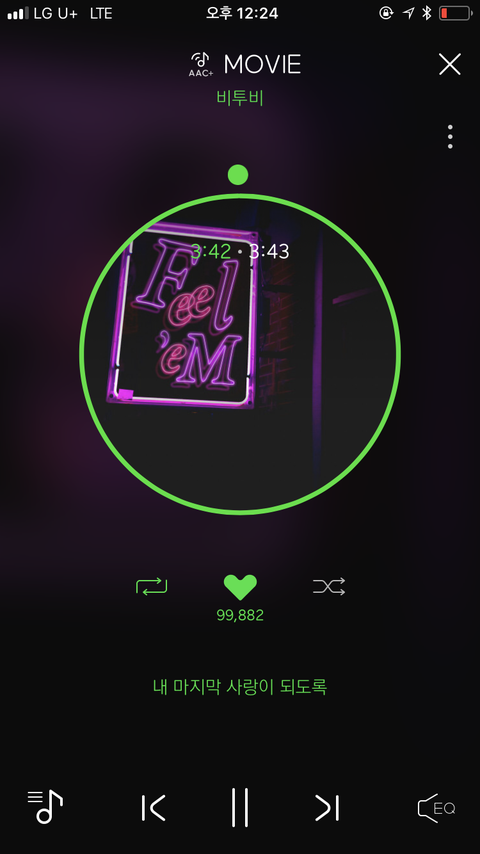480x854 pixels.
Task: Open the playlist queue icon
Action: 45,807
